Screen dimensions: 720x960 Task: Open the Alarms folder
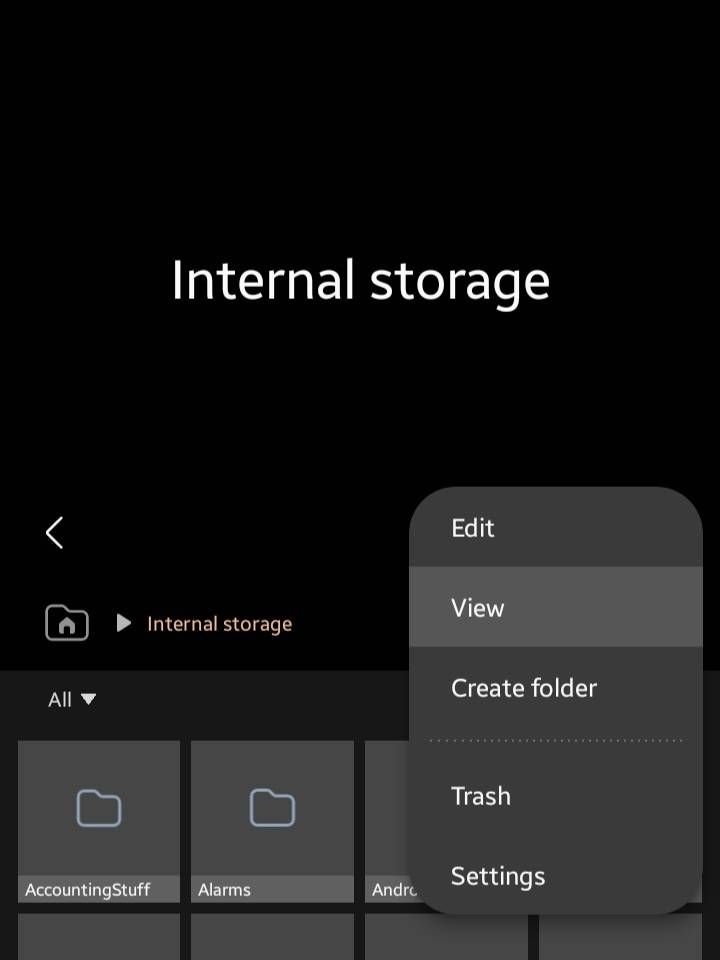pyautogui.click(x=272, y=820)
